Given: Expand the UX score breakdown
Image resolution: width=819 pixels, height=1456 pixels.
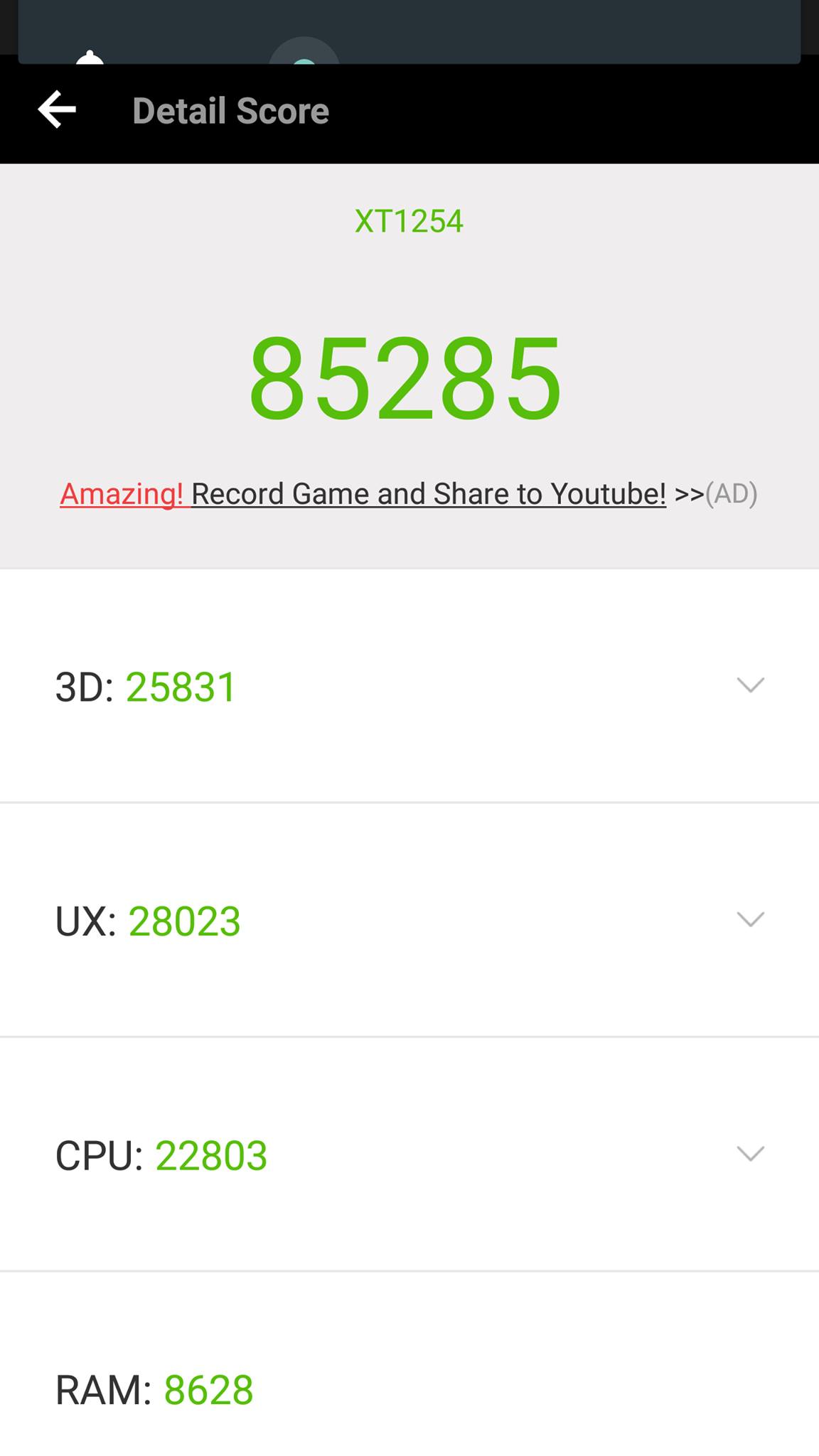Looking at the screenshot, I should (x=750, y=919).
